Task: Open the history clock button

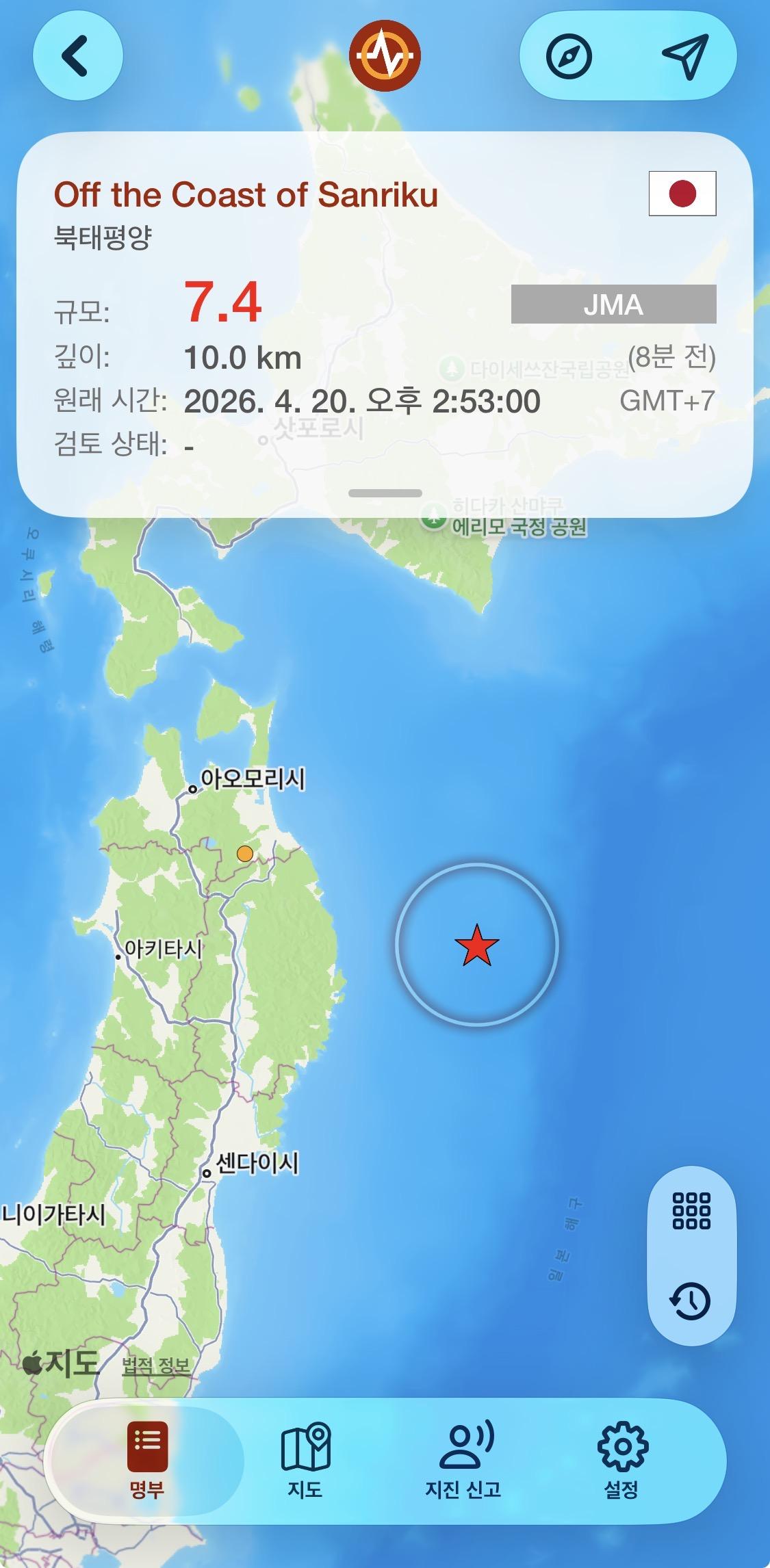Action: (x=691, y=1301)
